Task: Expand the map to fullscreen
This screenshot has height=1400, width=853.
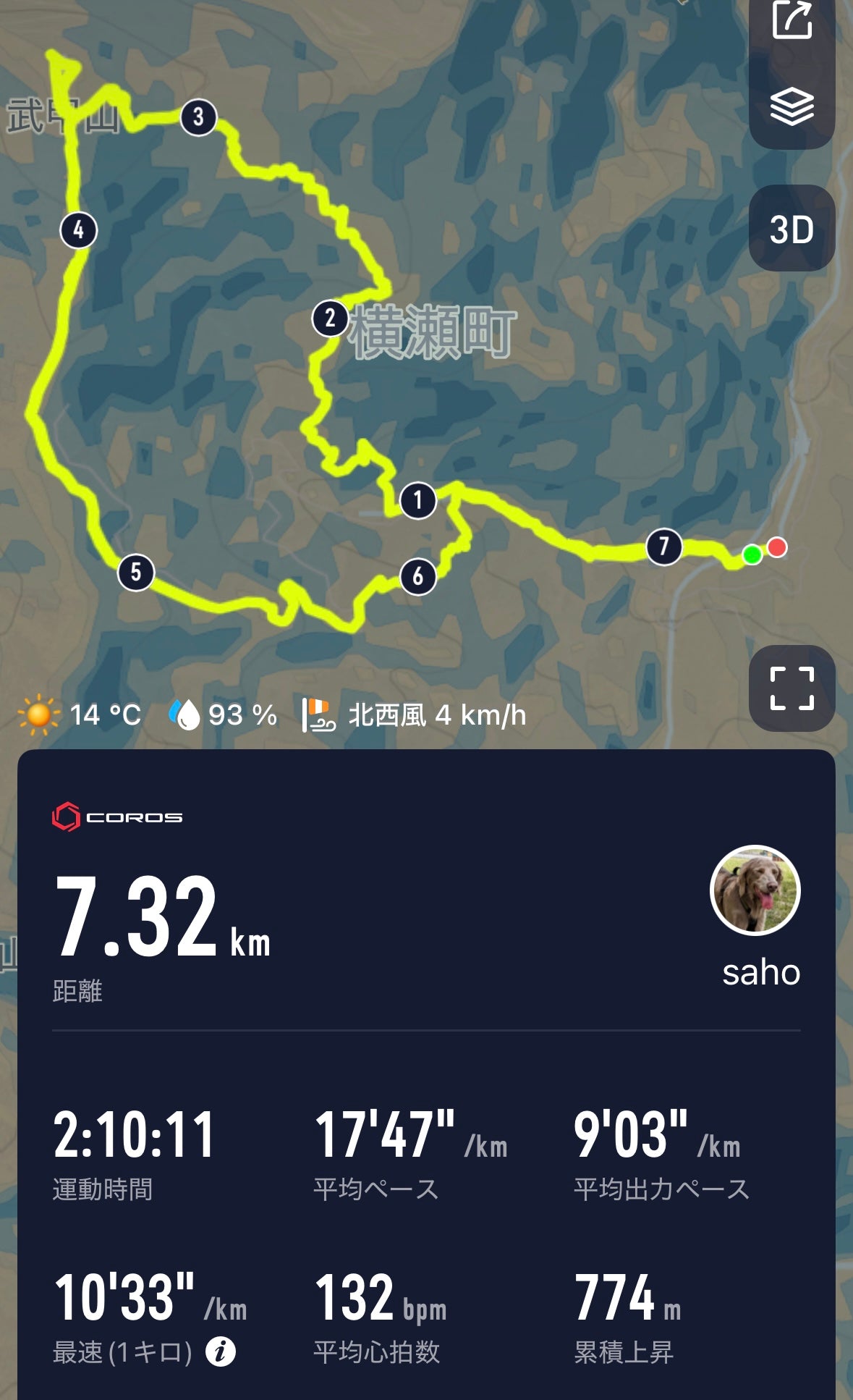Action: pyautogui.click(x=792, y=688)
